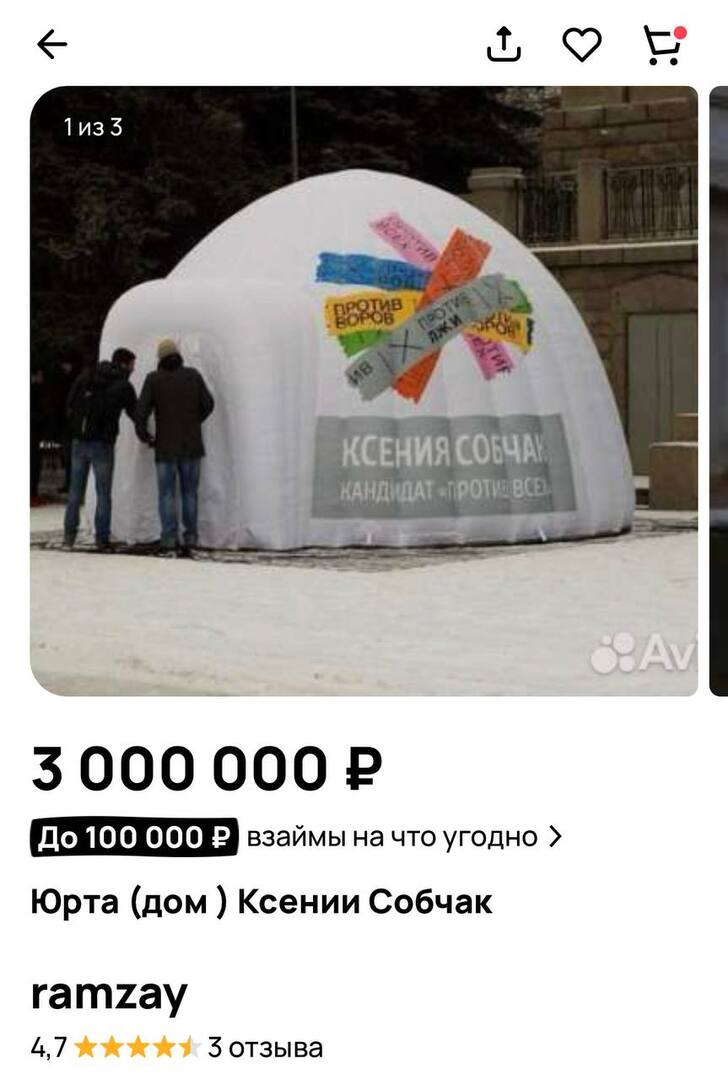
Task: Open the inflatable yurt photo full screen
Action: [364, 390]
